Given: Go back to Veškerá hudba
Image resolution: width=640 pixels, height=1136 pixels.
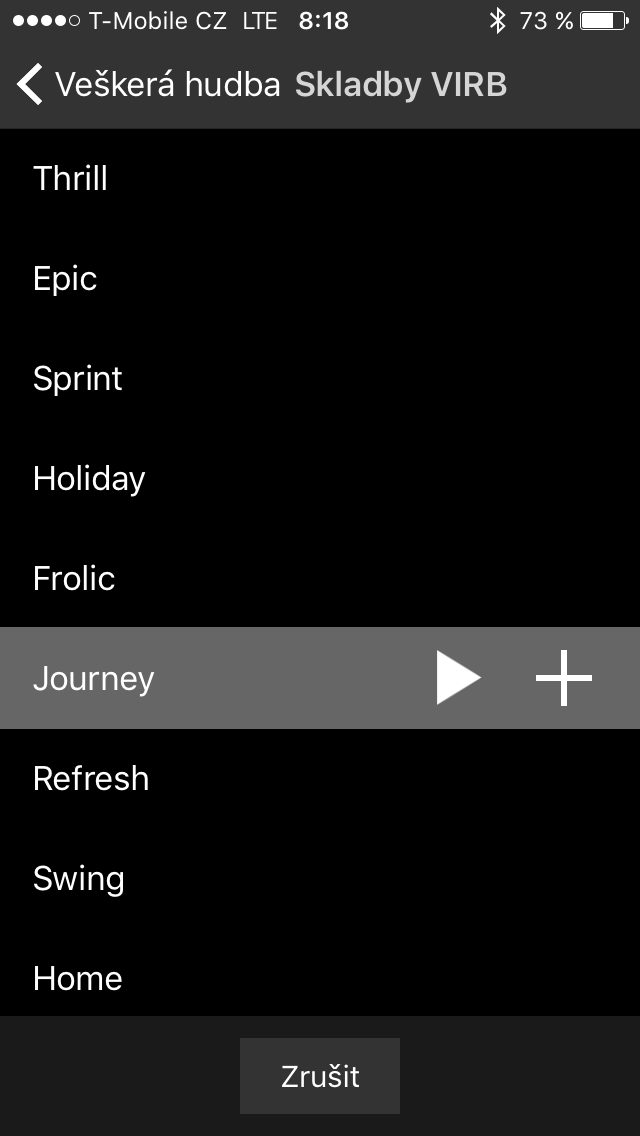Looking at the screenshot, I should click(x=150, y=85).
